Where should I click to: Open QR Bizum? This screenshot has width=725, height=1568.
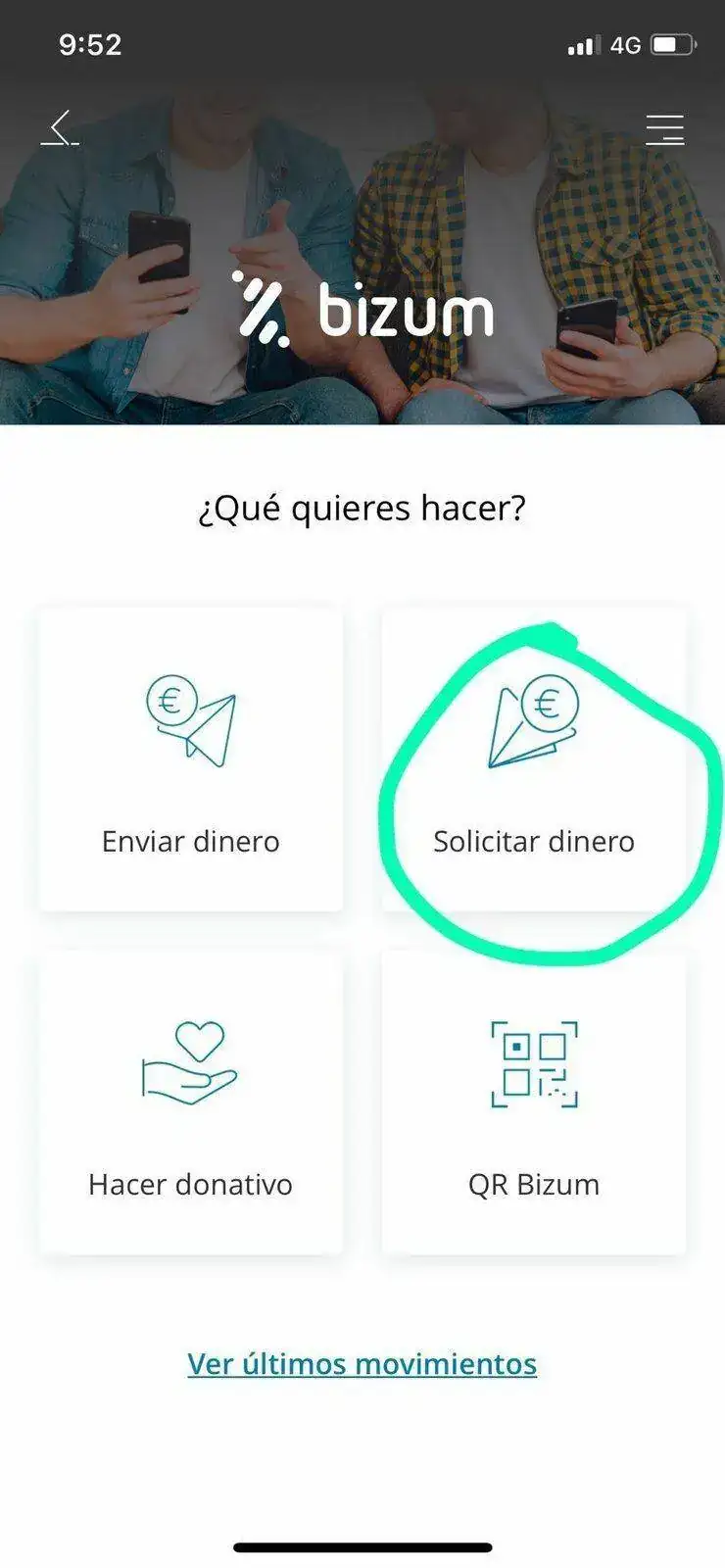point(534,1102)
